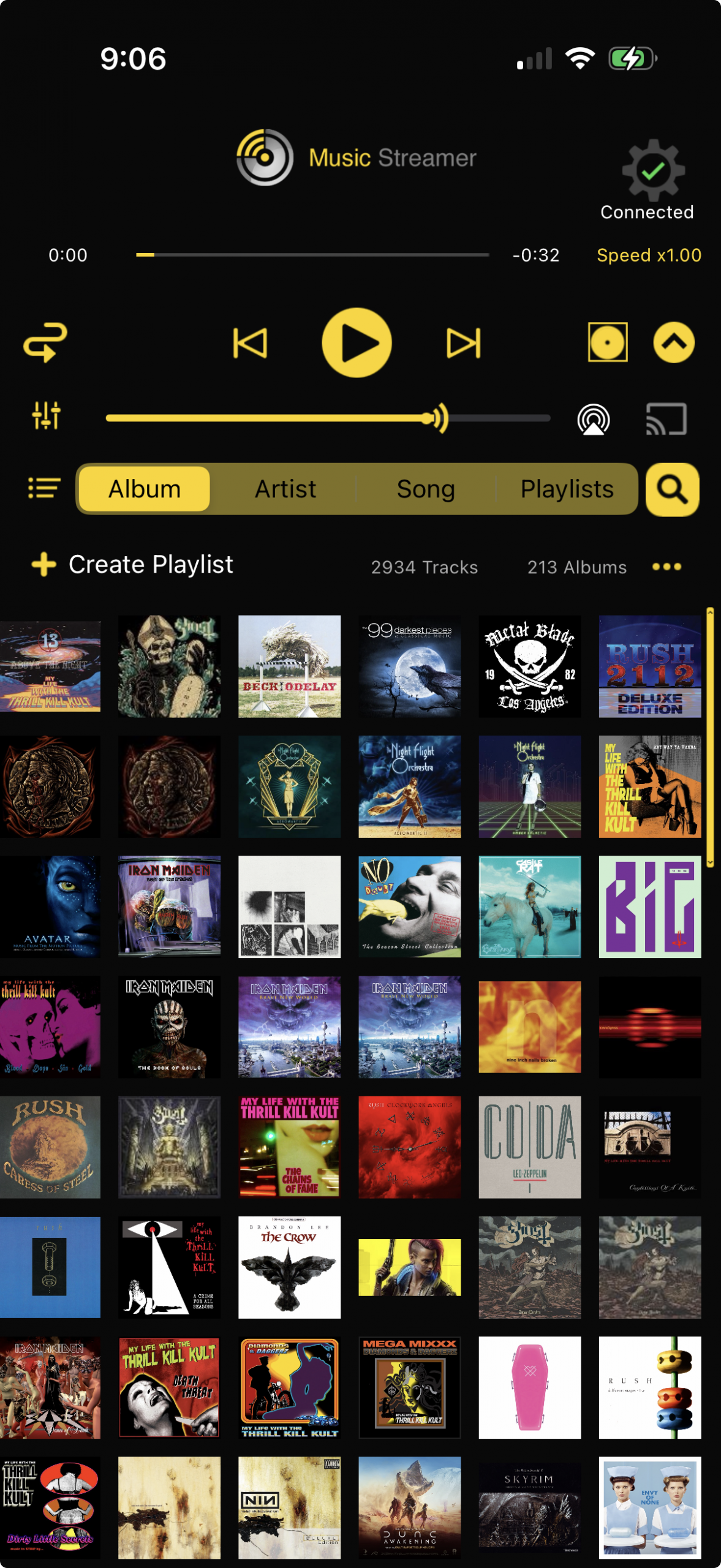Viewport: 721px width, 1568px height.
Task: Switch to the Artist tab
Action: 285,489
